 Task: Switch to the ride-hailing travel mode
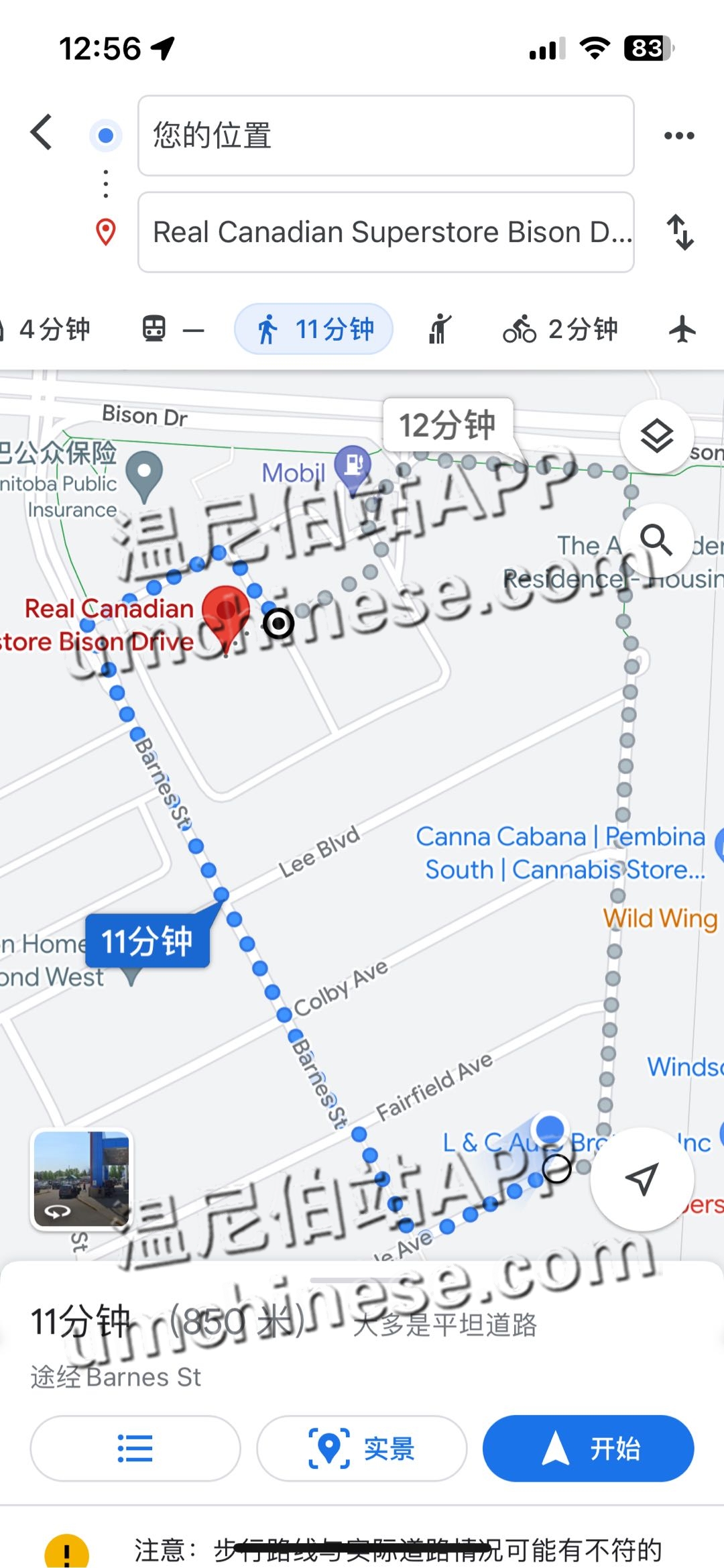440,329
